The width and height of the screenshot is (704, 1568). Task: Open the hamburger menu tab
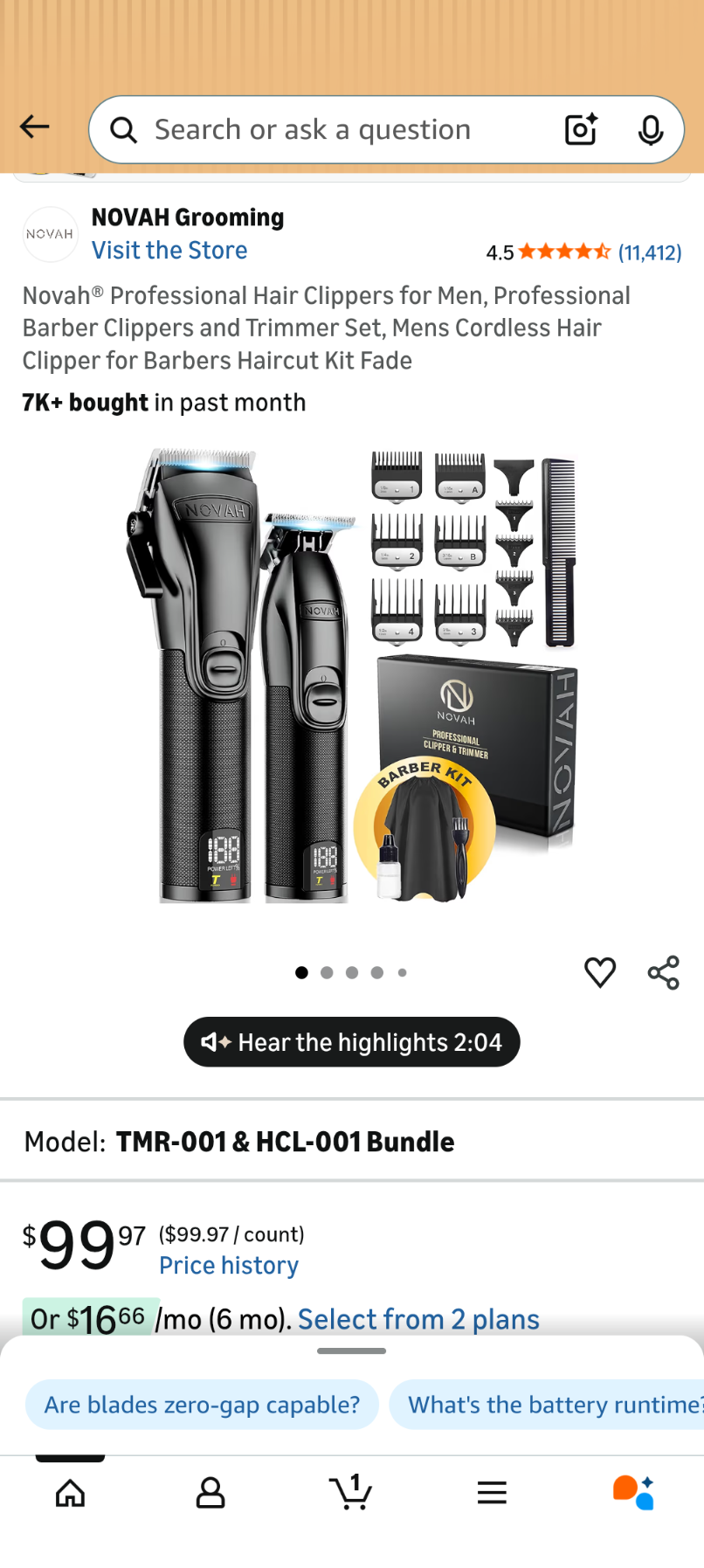(x=492, y=1493)
